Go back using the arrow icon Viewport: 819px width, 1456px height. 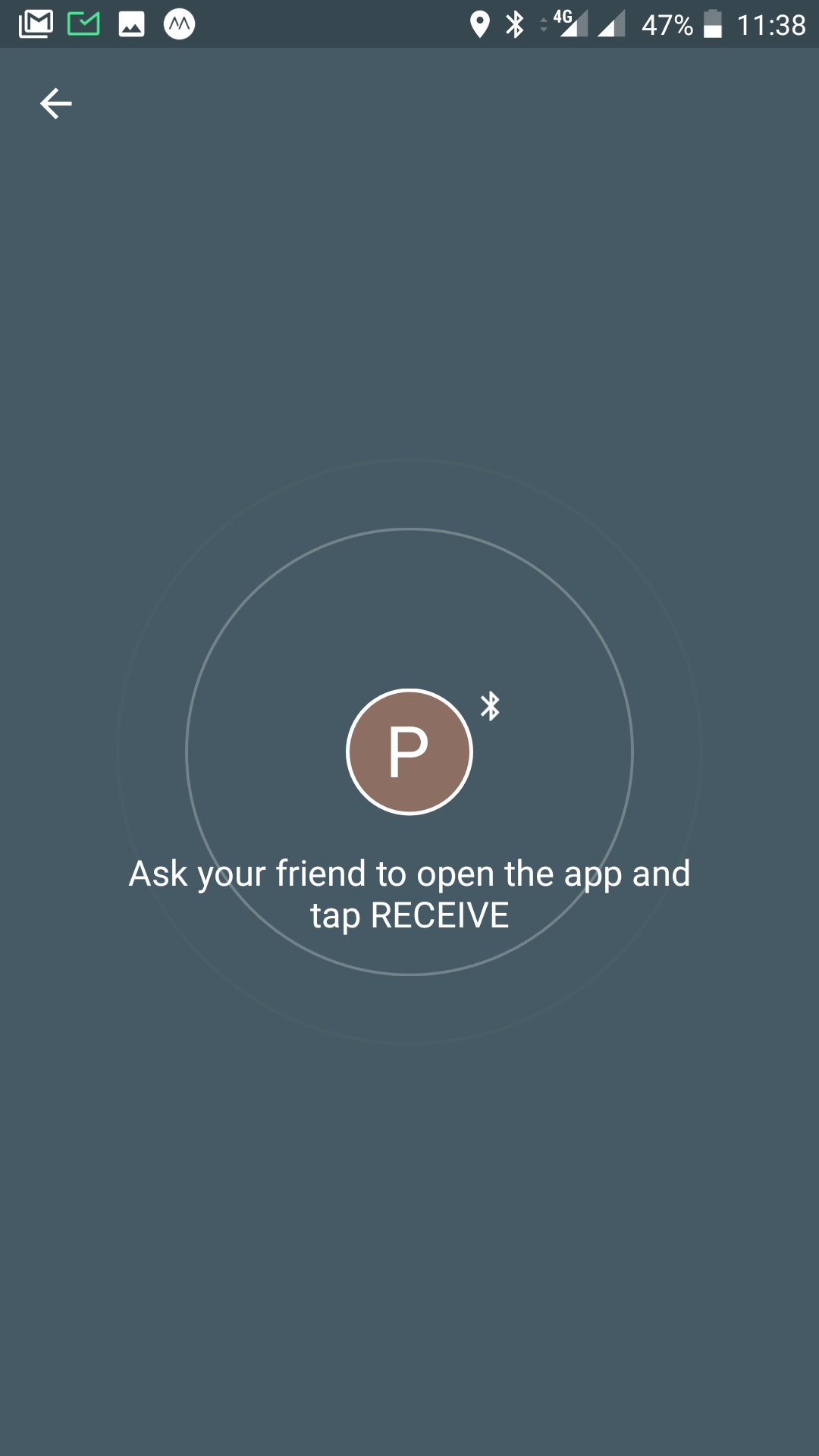55,103
